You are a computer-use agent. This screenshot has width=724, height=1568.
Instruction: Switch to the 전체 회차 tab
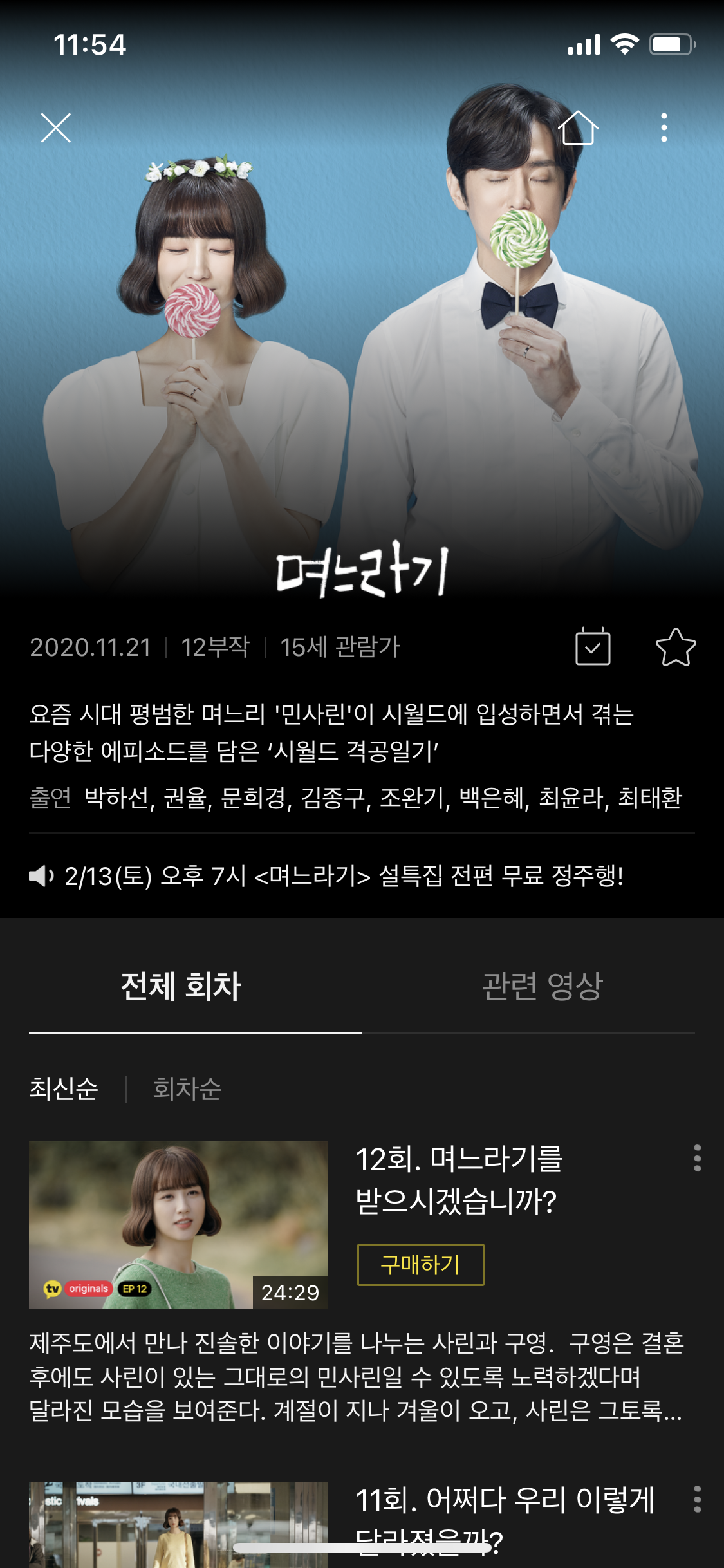(x=181, y=986)
